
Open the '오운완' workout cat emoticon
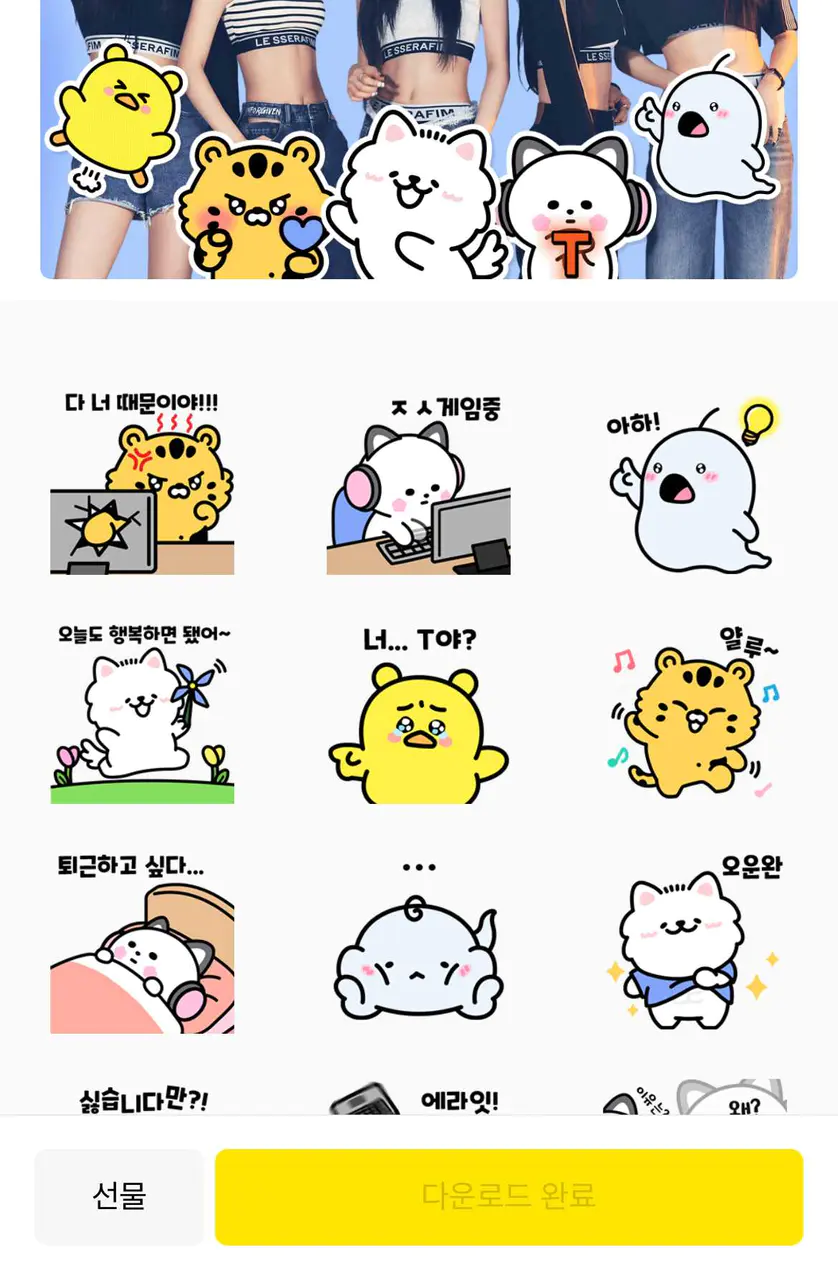693,944
